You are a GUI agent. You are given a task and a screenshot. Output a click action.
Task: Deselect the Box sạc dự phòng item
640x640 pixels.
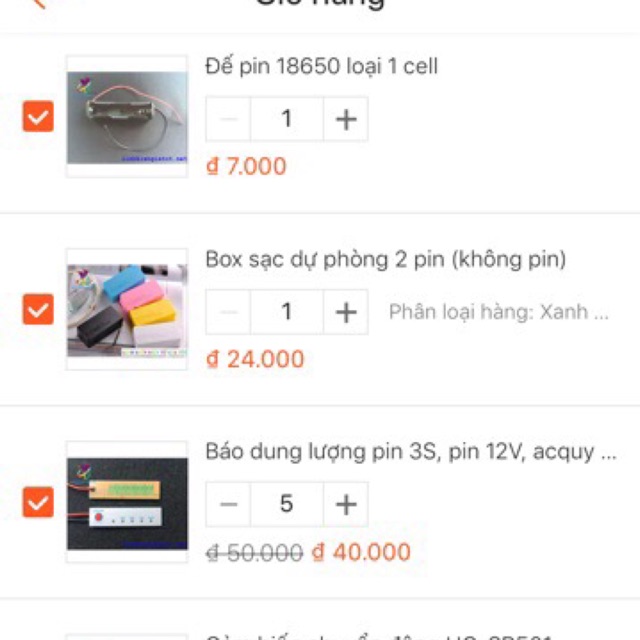pos(38,310)
